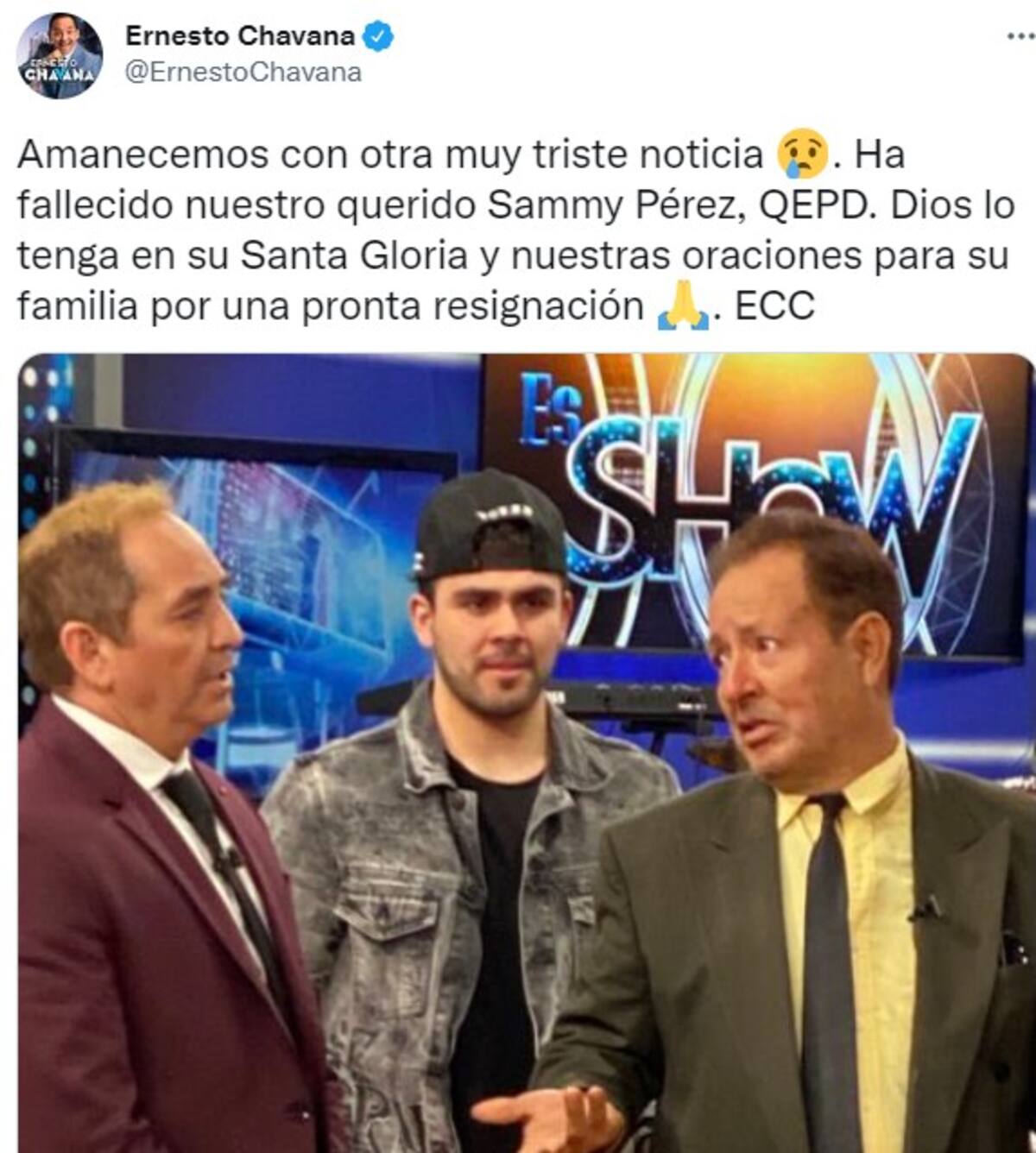Open the @ErnestoChavana handle link

coord(243,72)
